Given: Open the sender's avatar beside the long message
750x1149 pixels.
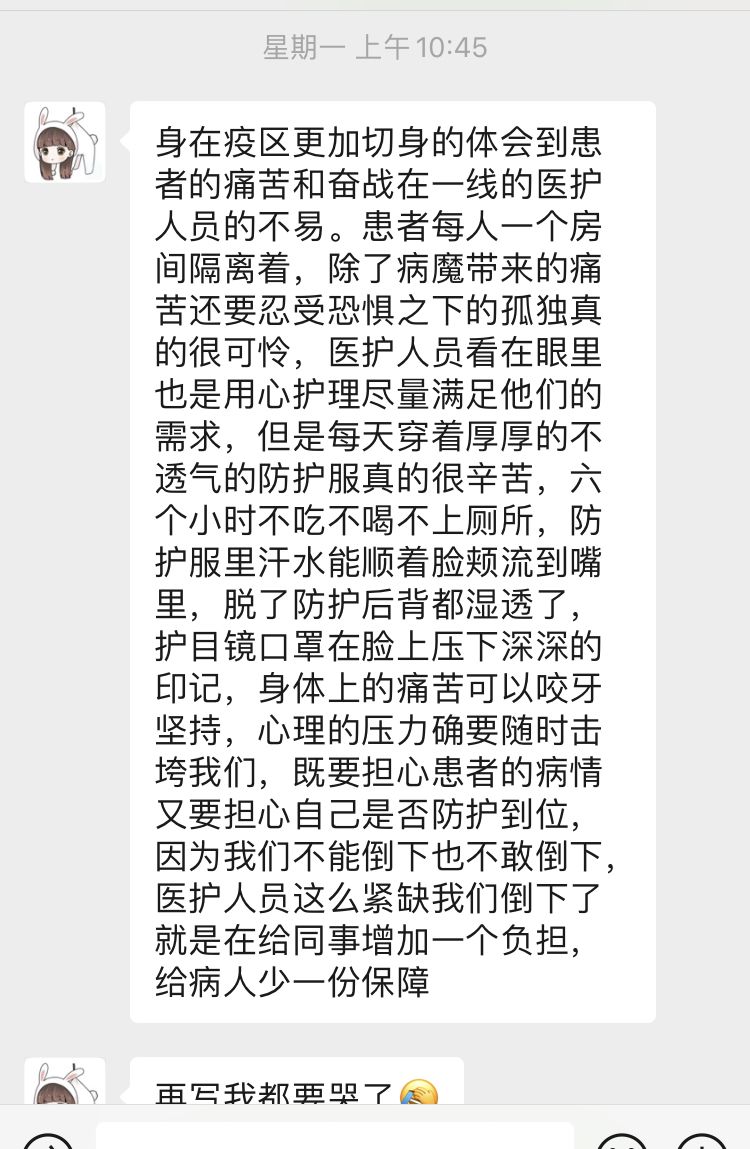Looking at the screenshot, I should 65,142.
